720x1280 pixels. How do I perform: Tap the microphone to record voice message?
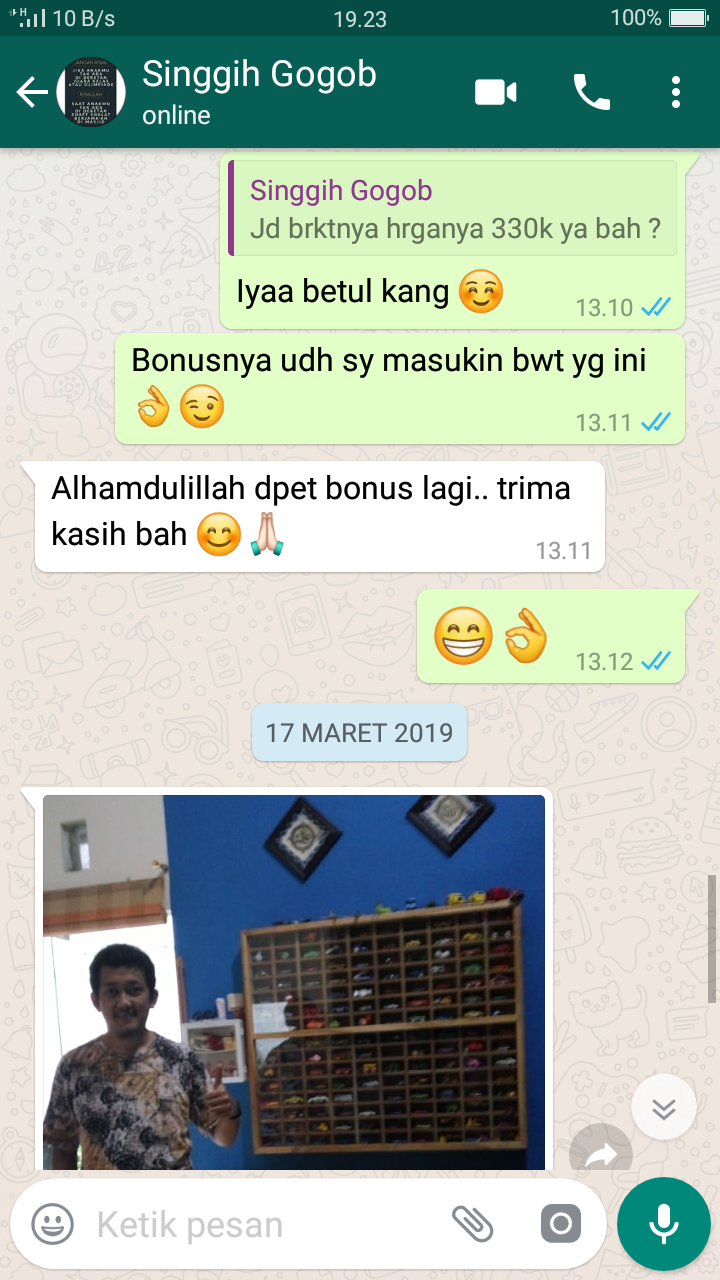(663, 1223)
